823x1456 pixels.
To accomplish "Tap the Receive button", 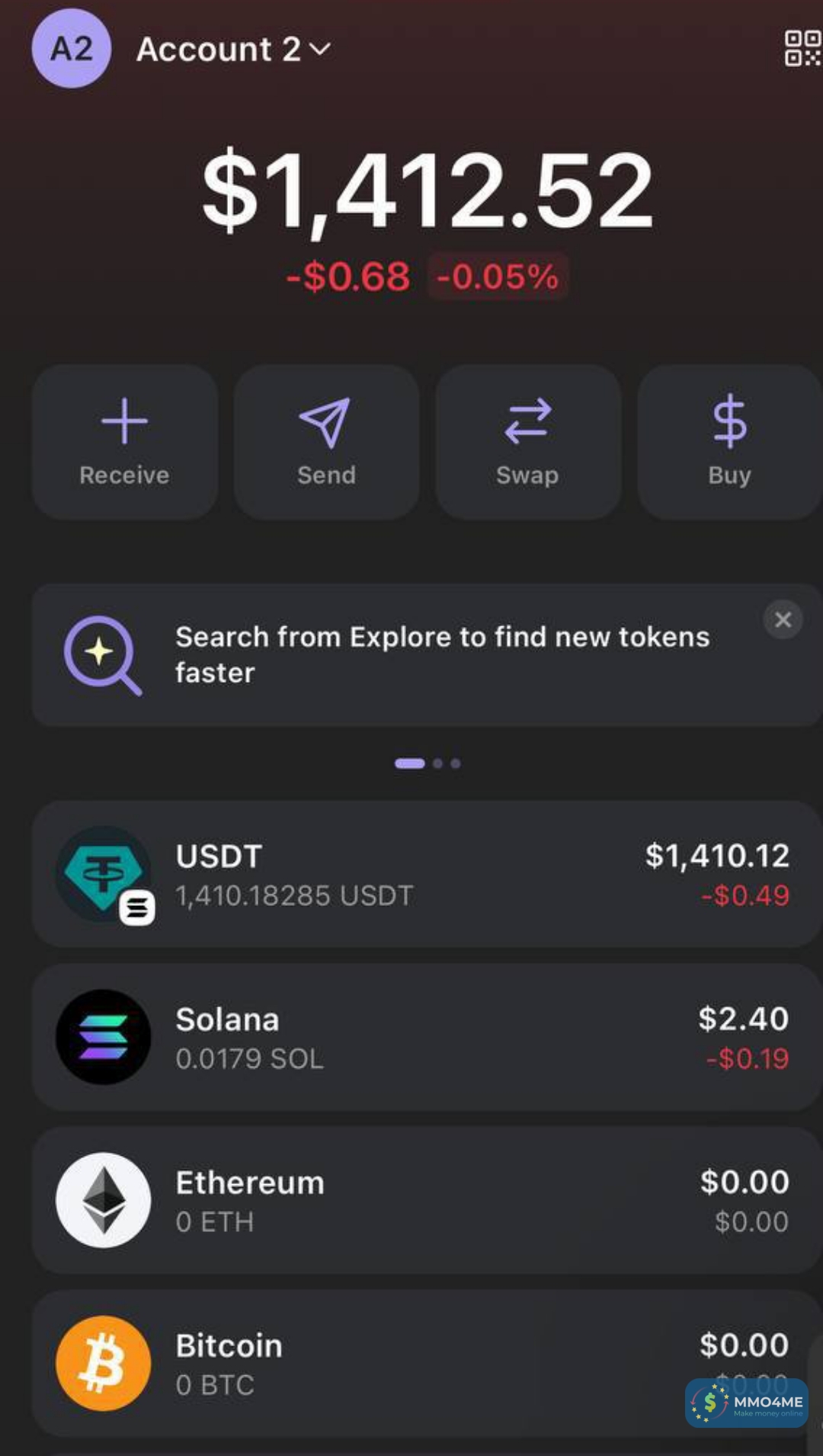I will click(125, 442).
